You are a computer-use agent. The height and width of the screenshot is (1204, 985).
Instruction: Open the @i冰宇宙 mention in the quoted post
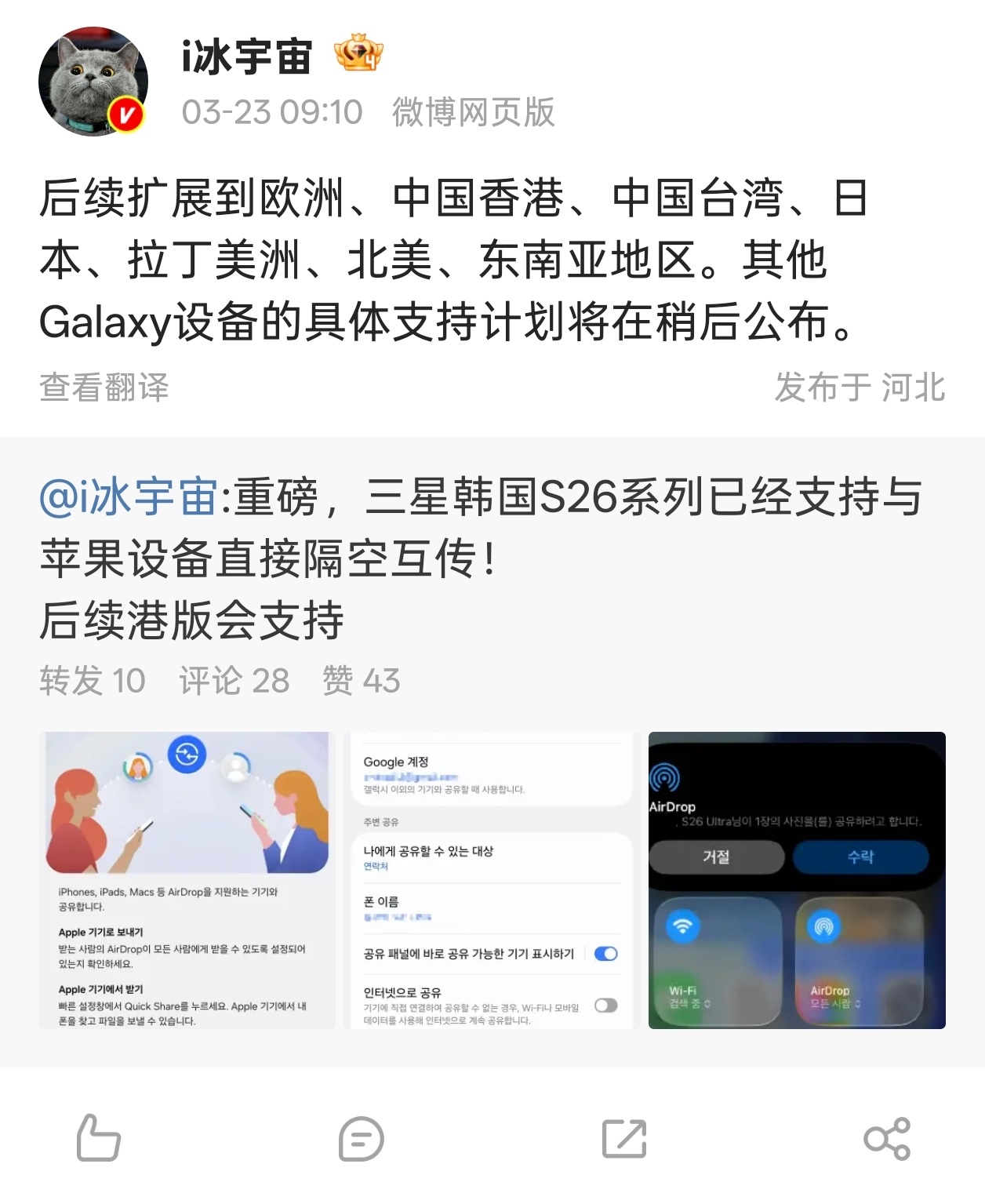tap(128, 497)
